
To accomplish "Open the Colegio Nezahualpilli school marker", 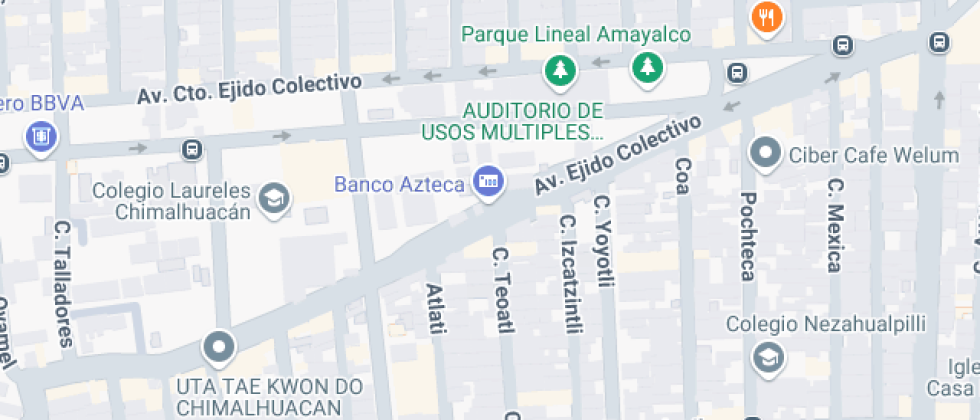I will coord(768,359).
